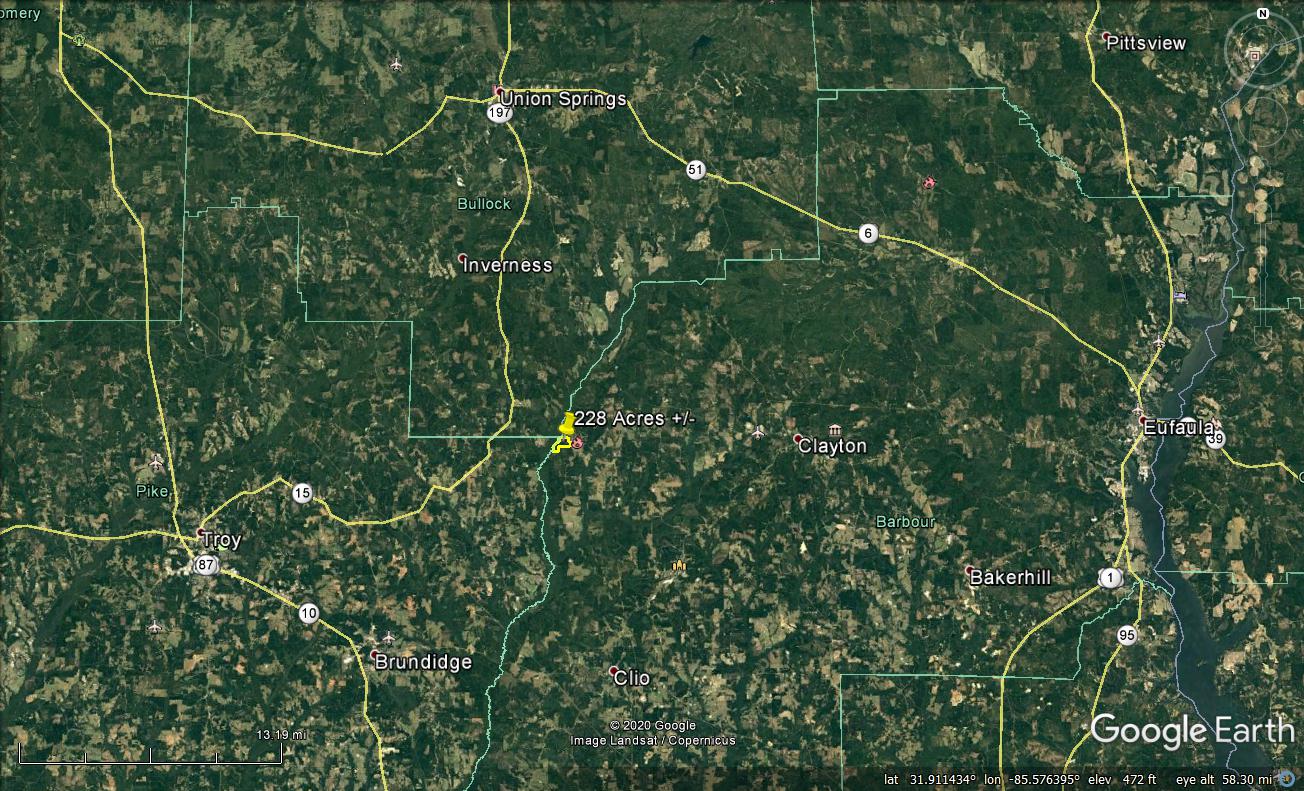Reset the compass to north
1304x791 pixels.
[1262, 14]
